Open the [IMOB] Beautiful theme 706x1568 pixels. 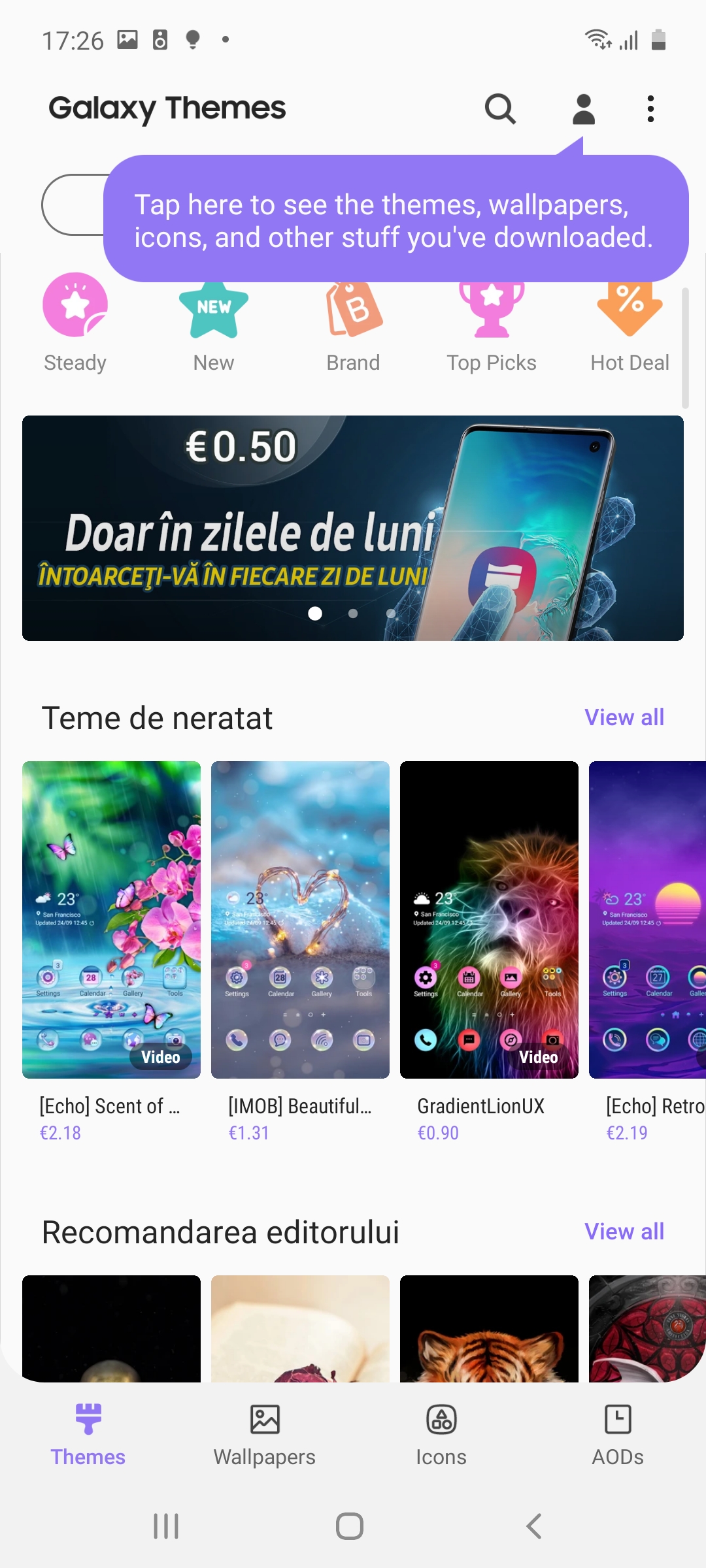click(x=300, y=952)
